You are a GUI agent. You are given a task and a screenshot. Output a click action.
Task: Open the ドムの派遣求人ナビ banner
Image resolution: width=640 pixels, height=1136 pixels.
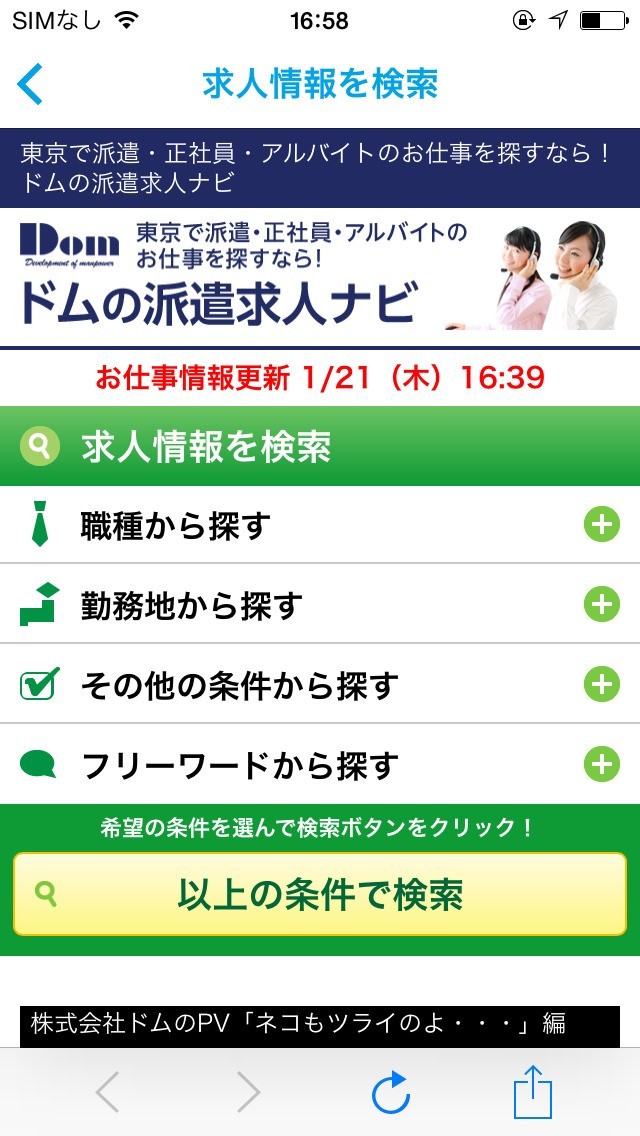click(320, 277)
